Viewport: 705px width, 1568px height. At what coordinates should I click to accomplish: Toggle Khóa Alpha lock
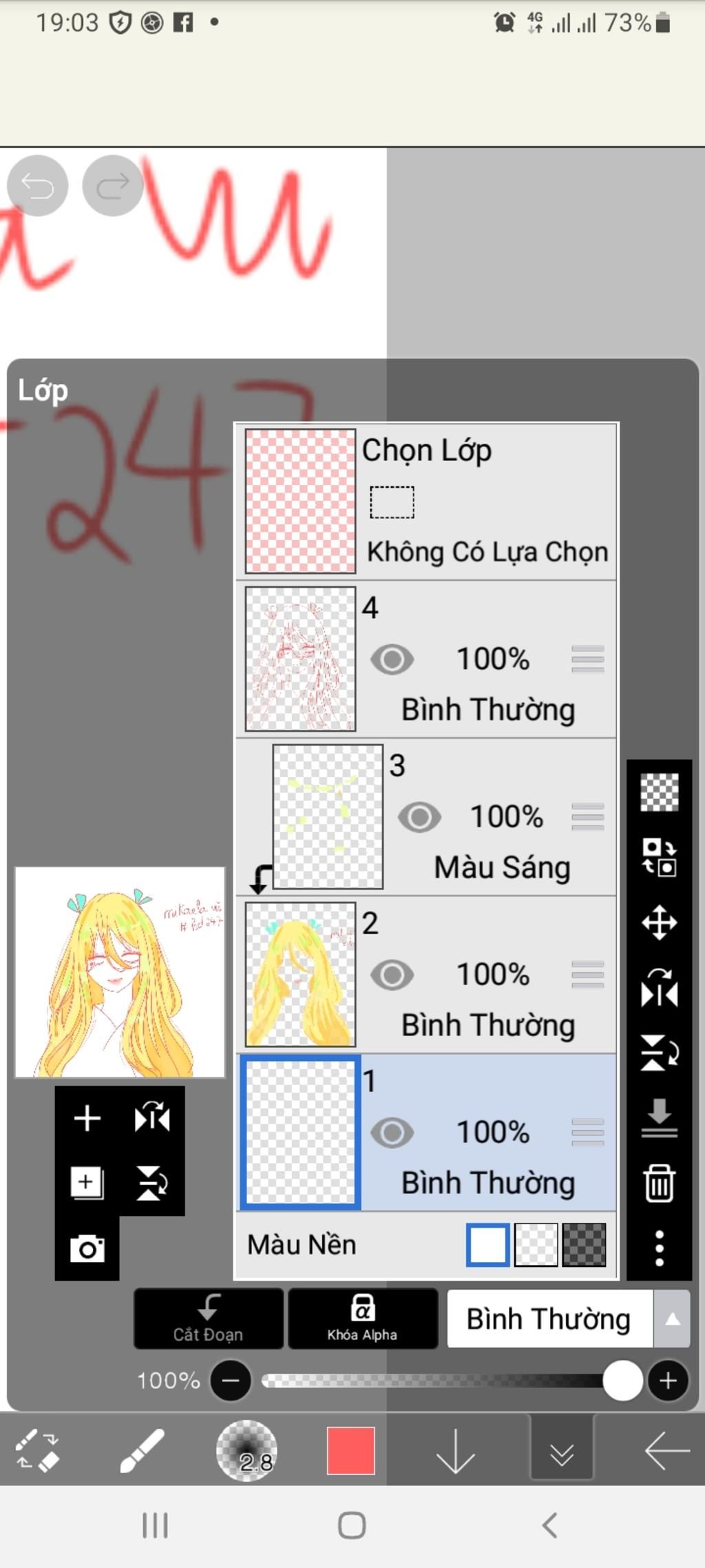(x=362, y=1318)
